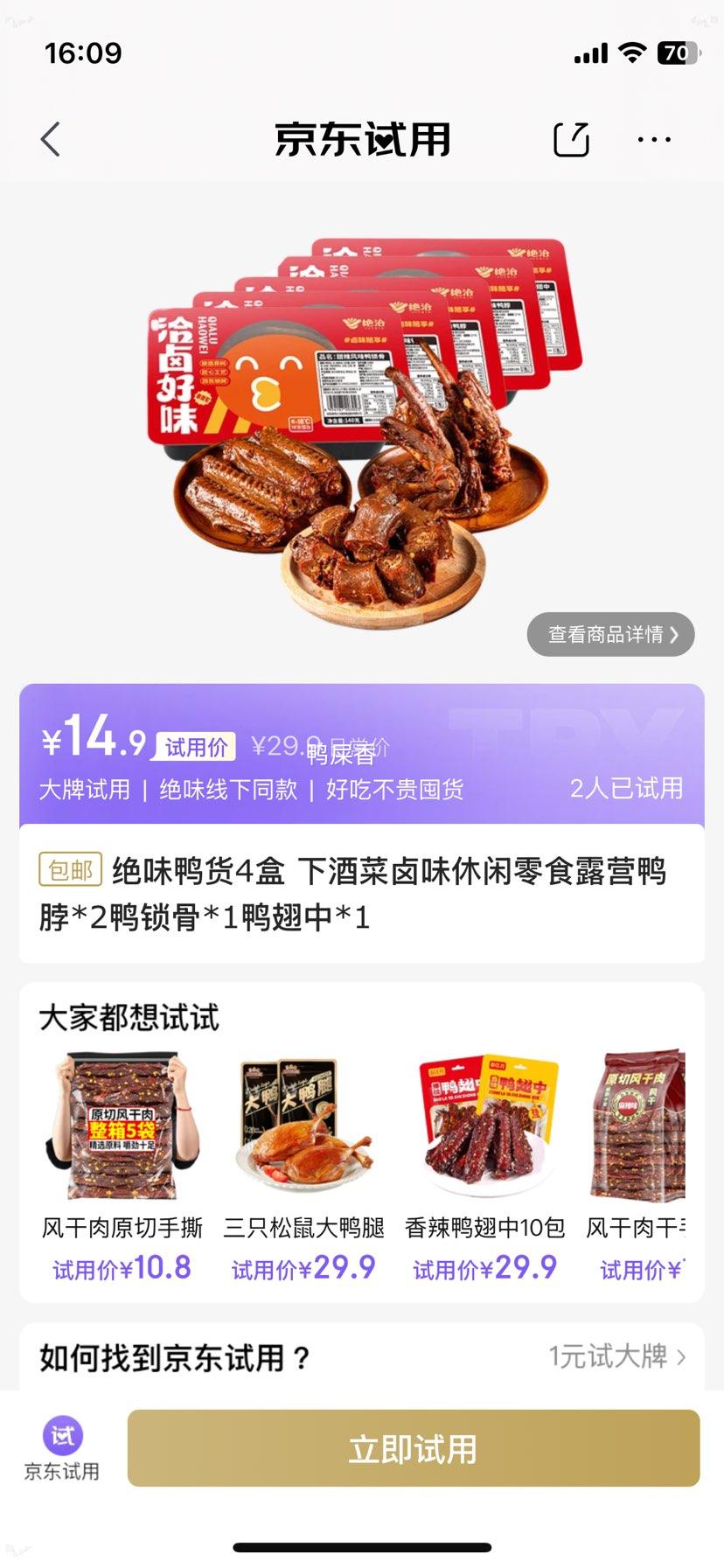Go back from 京东试用 page
The image size is (724, 1568).
pyautogui.click(x=51, y=140)
